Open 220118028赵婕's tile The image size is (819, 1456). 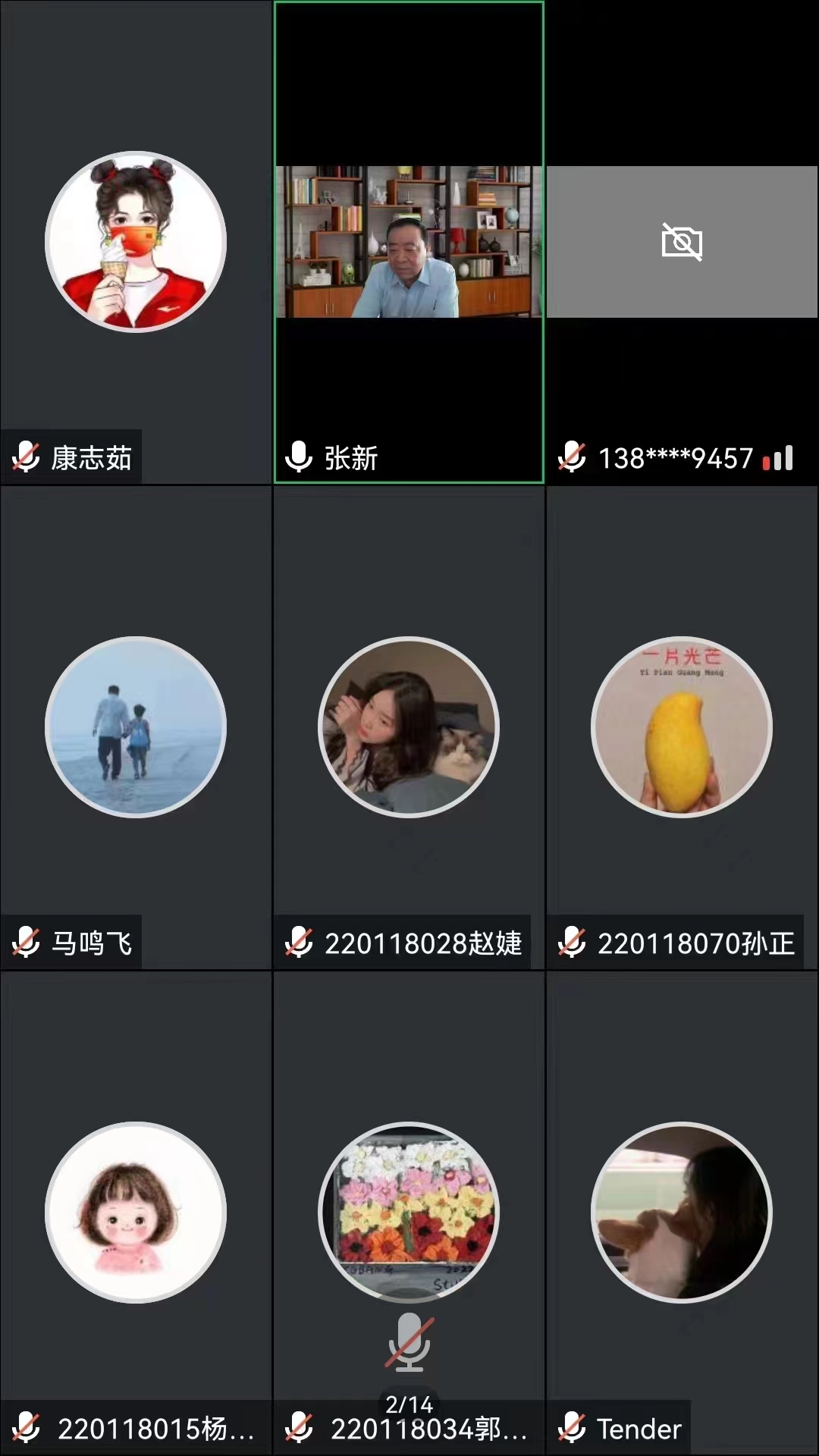coord(409,727)
